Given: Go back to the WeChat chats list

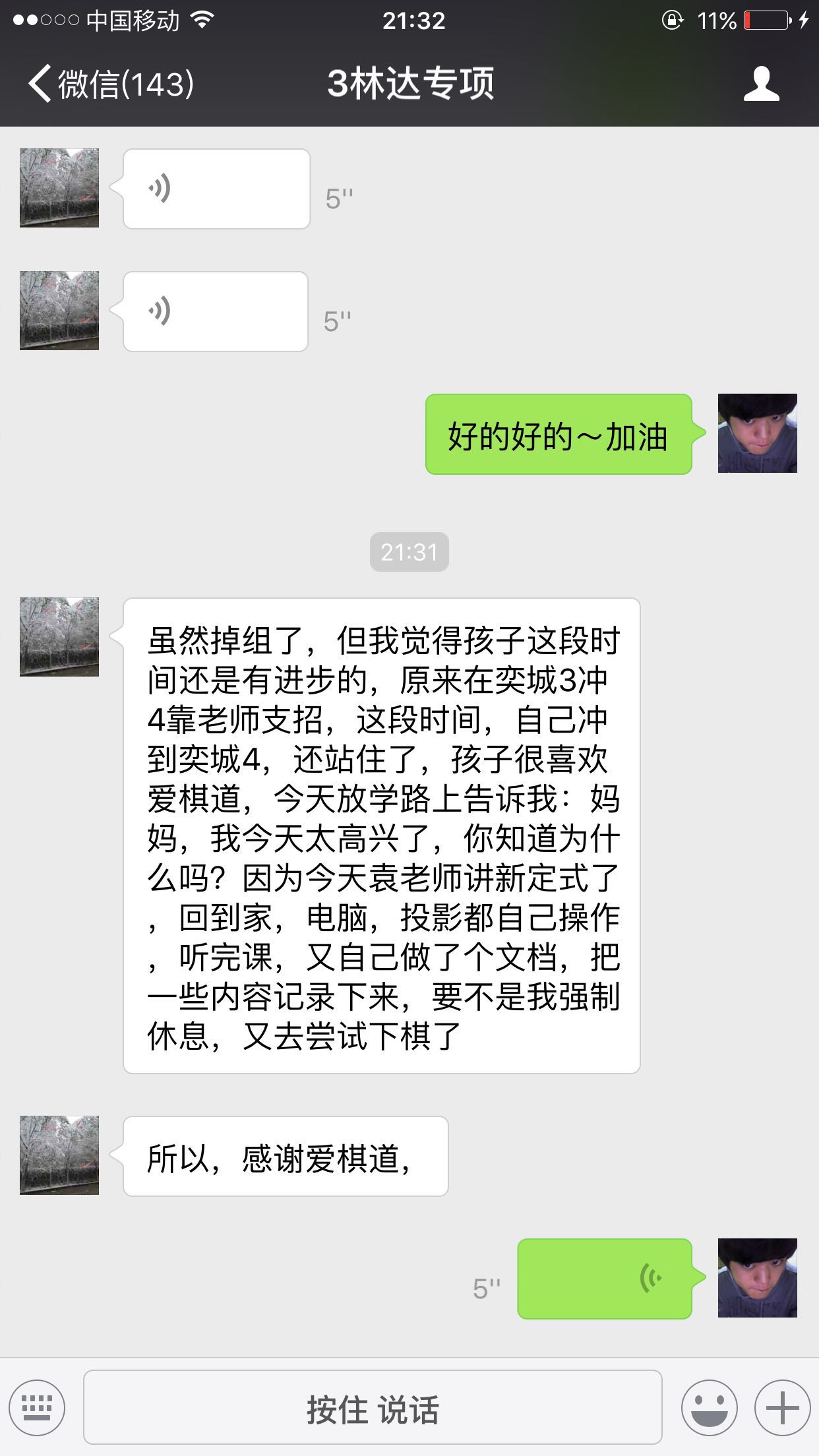Looking at the screenshot, I should point(109,84).
